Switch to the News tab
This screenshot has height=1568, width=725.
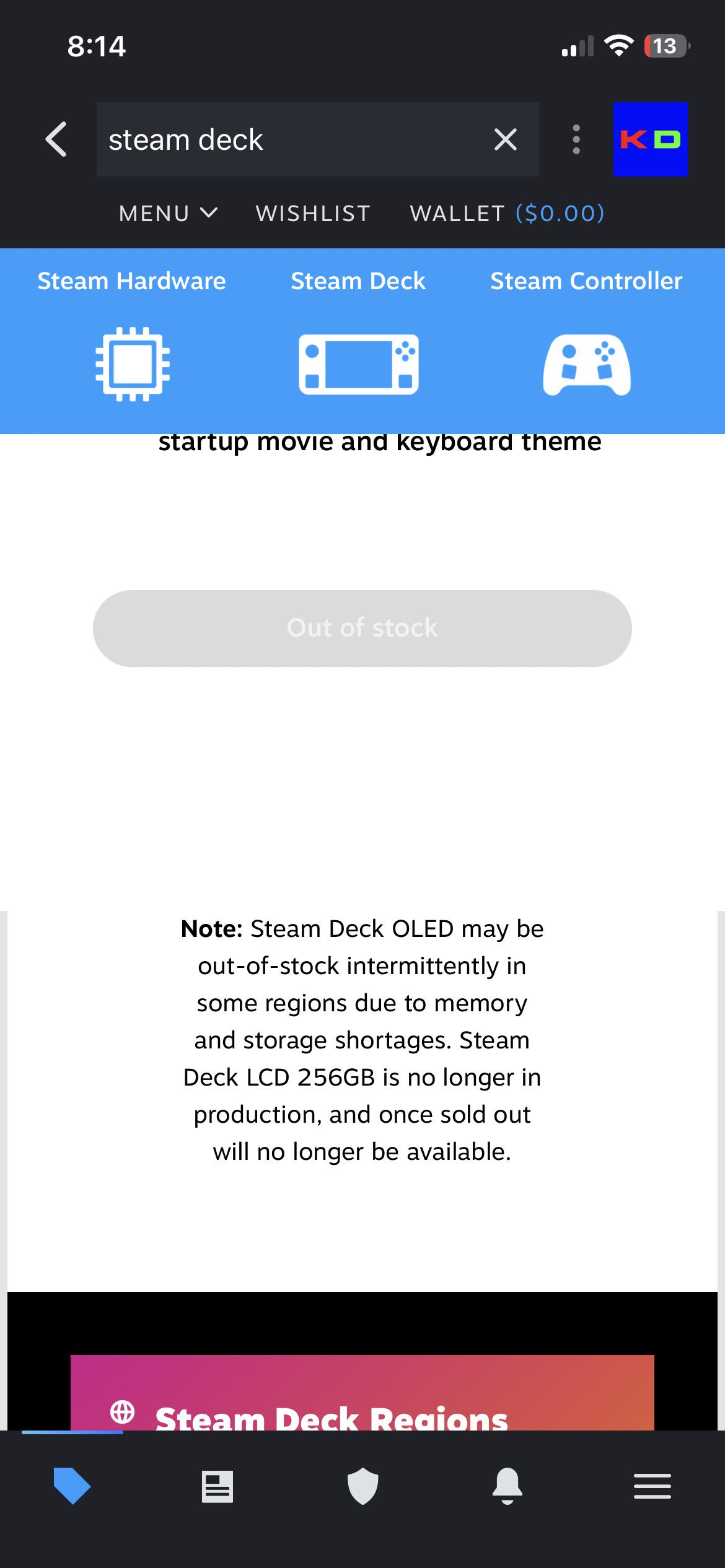click(x=217, y=1486)
